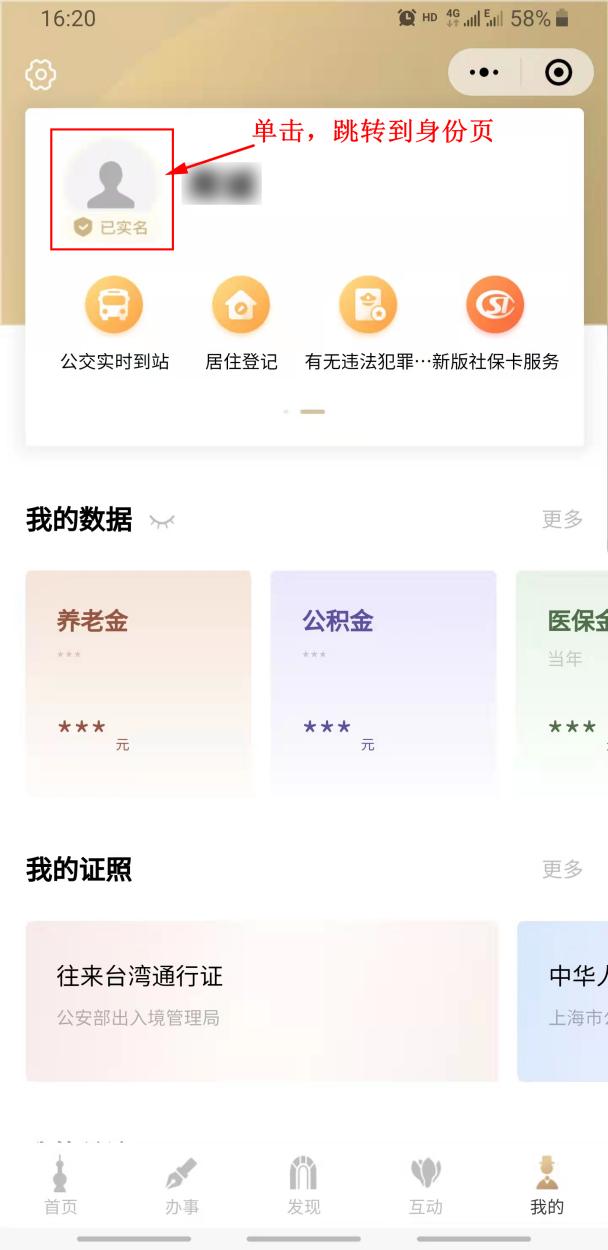Open the mini program more options menu
This screenshot has height=1250, width=608.
coord(484,73)
